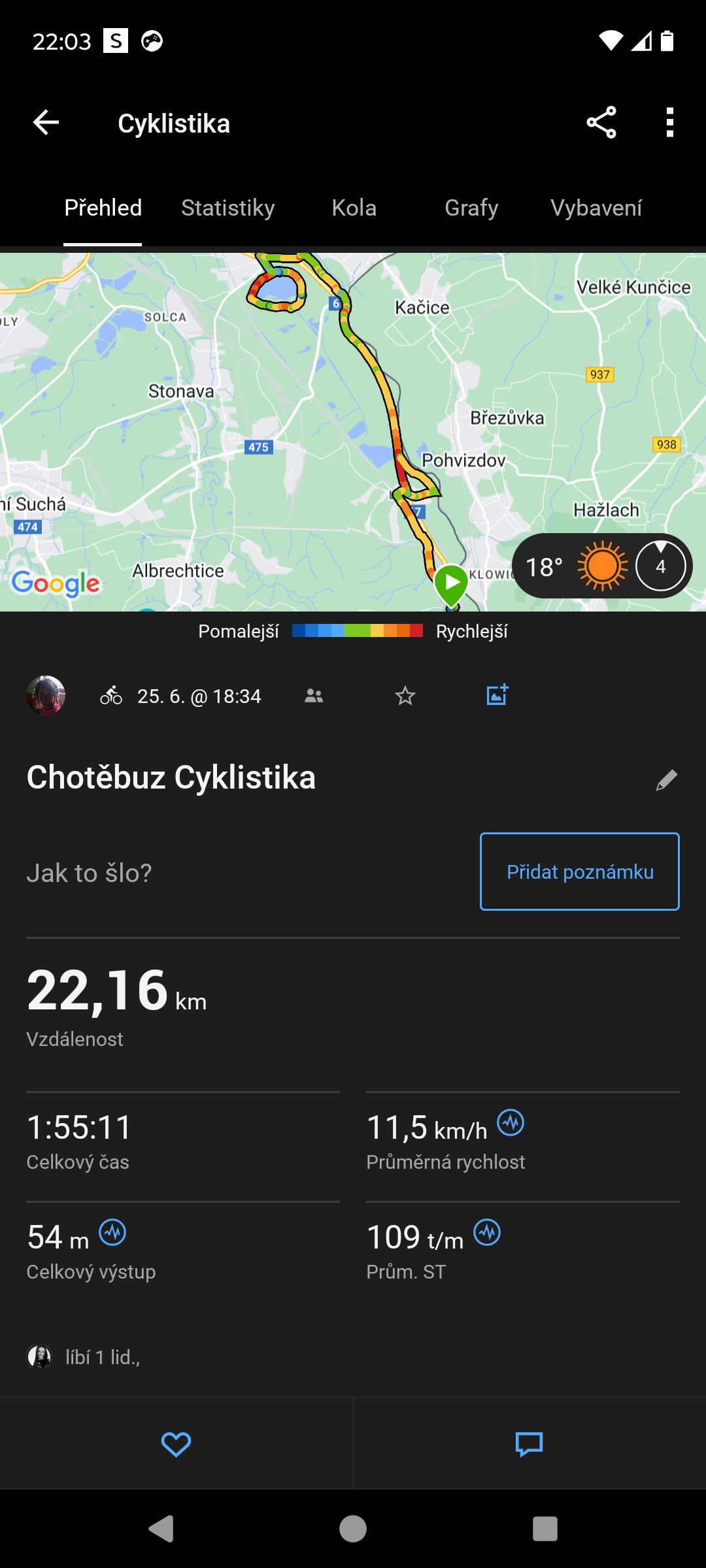
Task: Go back using the top arrow
Action: [x=46, y=122]
